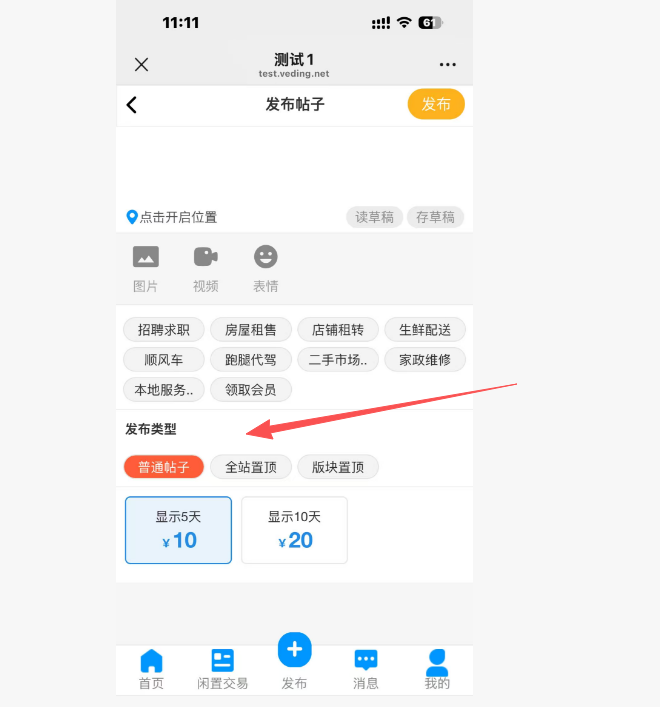Close the mini program with the X icon
The width and height of the screenshot is (660, 707).
click(141, 65)
